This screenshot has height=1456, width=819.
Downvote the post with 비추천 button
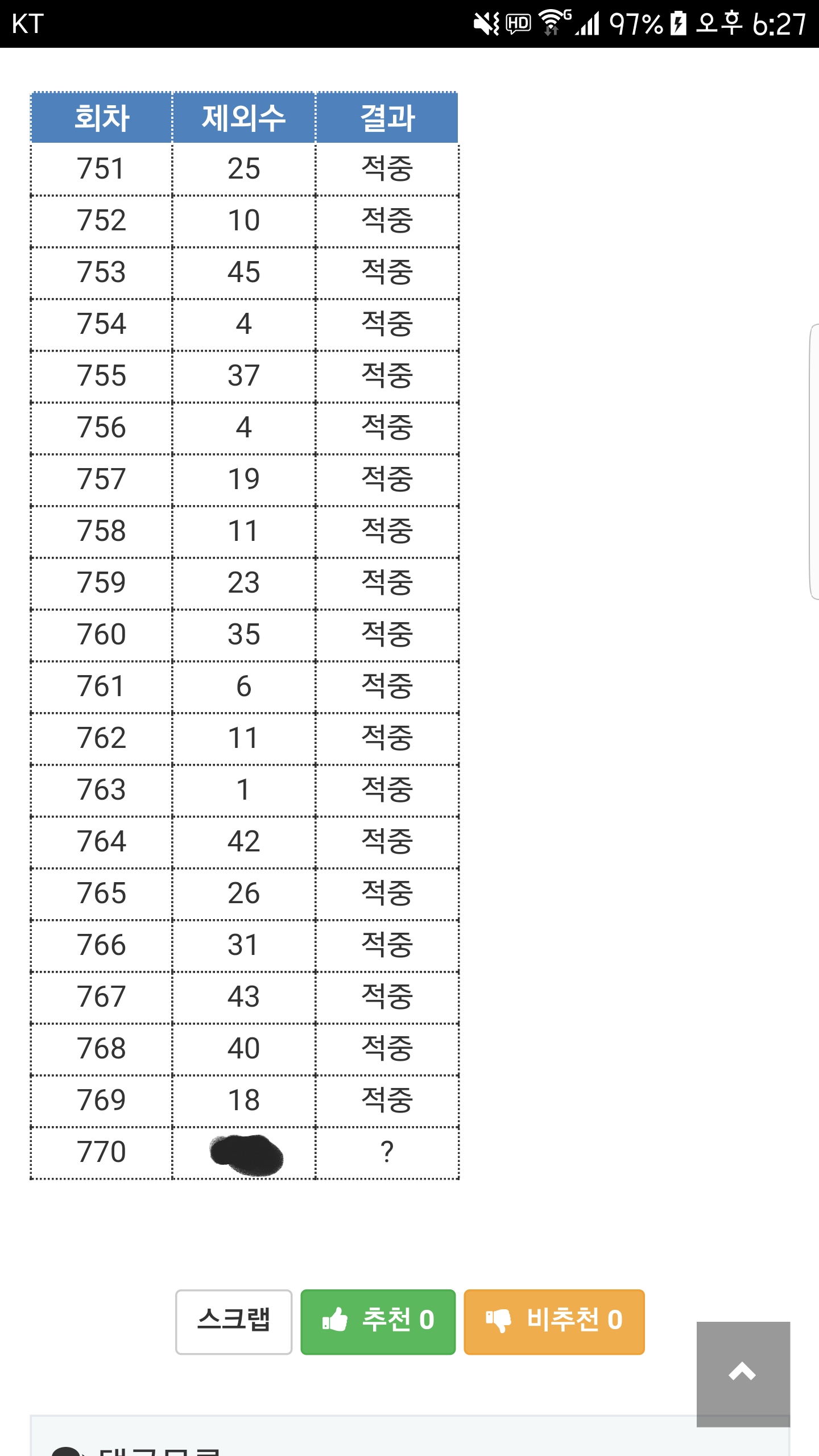(554, 1322)
